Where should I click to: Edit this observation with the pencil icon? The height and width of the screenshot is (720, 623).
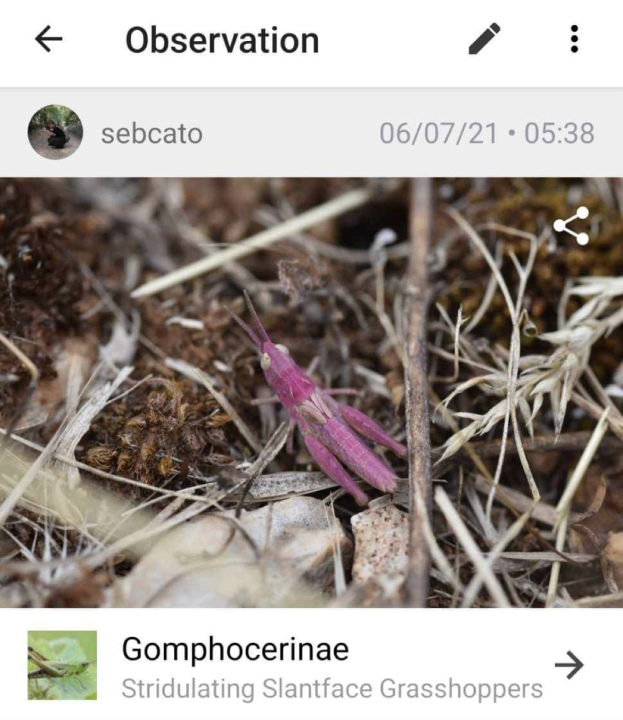tap(485, 39)
